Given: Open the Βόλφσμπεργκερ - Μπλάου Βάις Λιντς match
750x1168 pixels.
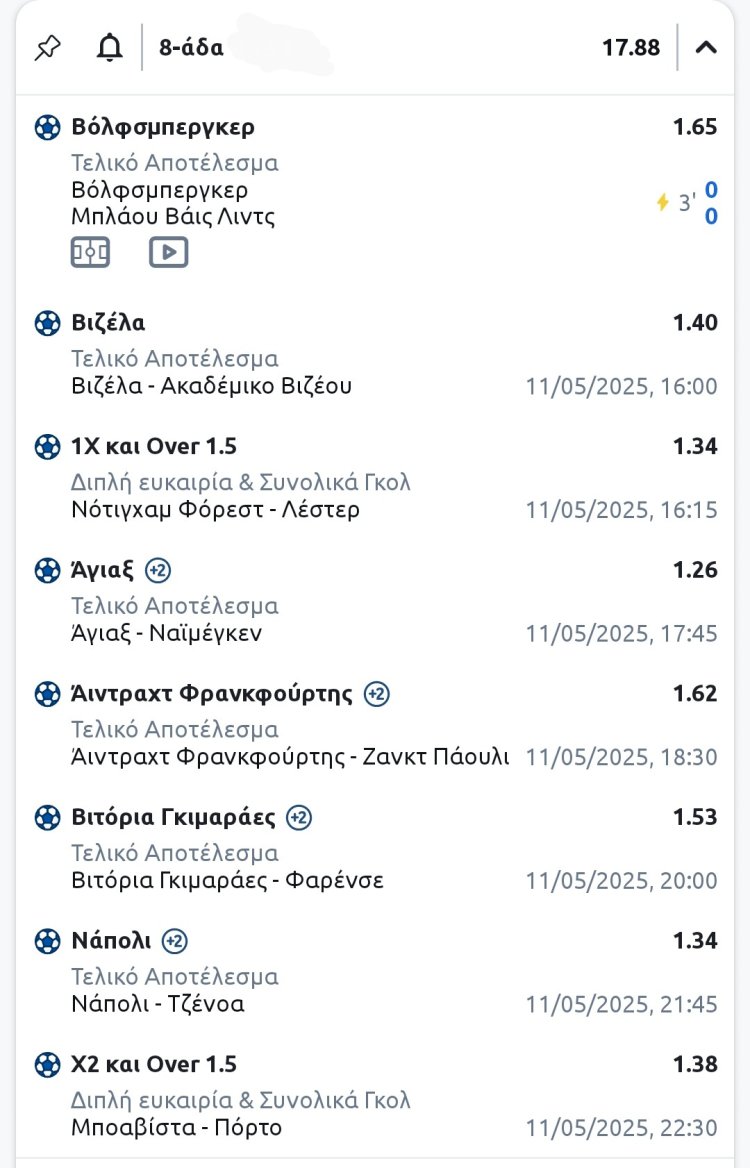Looking at the screenshot, I should pyautogui.click(x=173, y=203).
